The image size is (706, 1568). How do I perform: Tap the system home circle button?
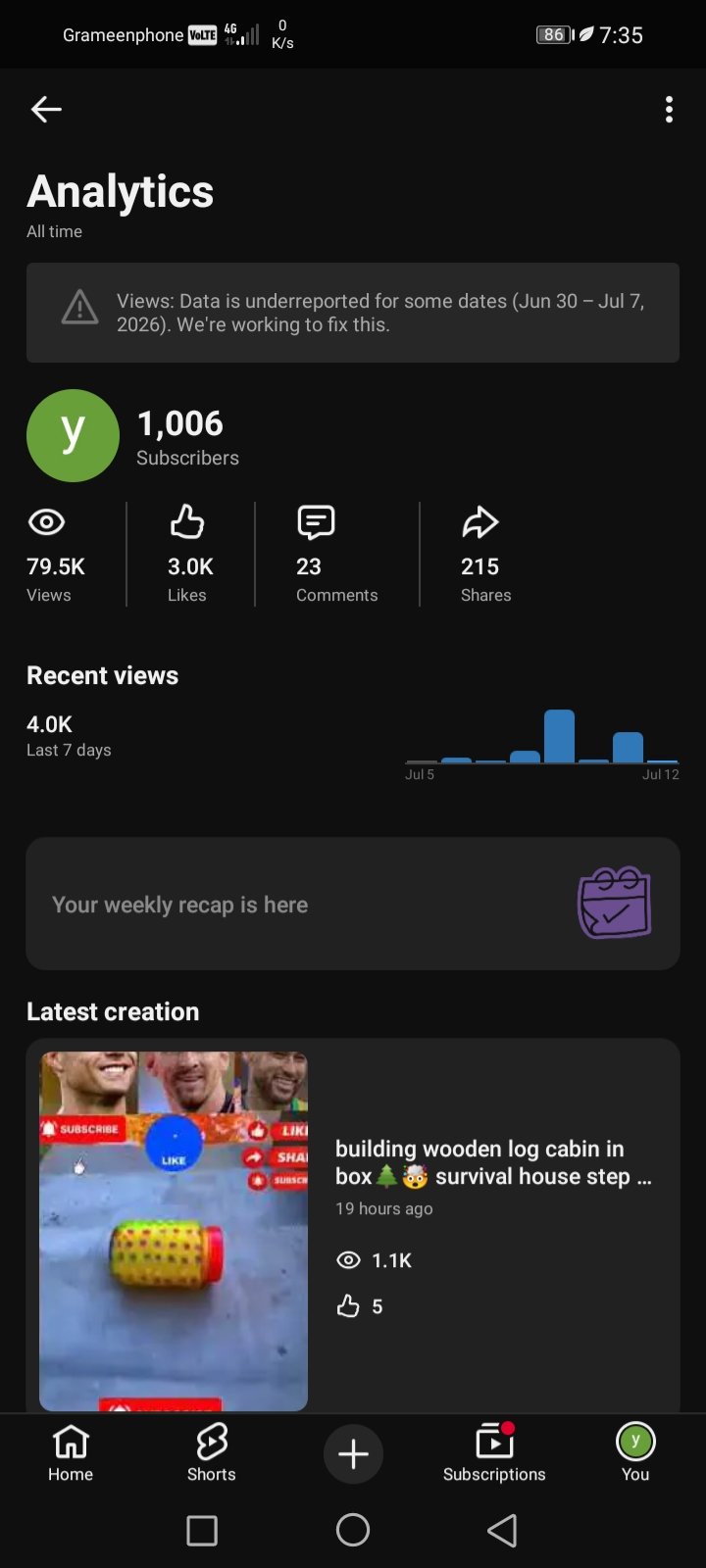pyautogui.click(x=353, y=1530)
